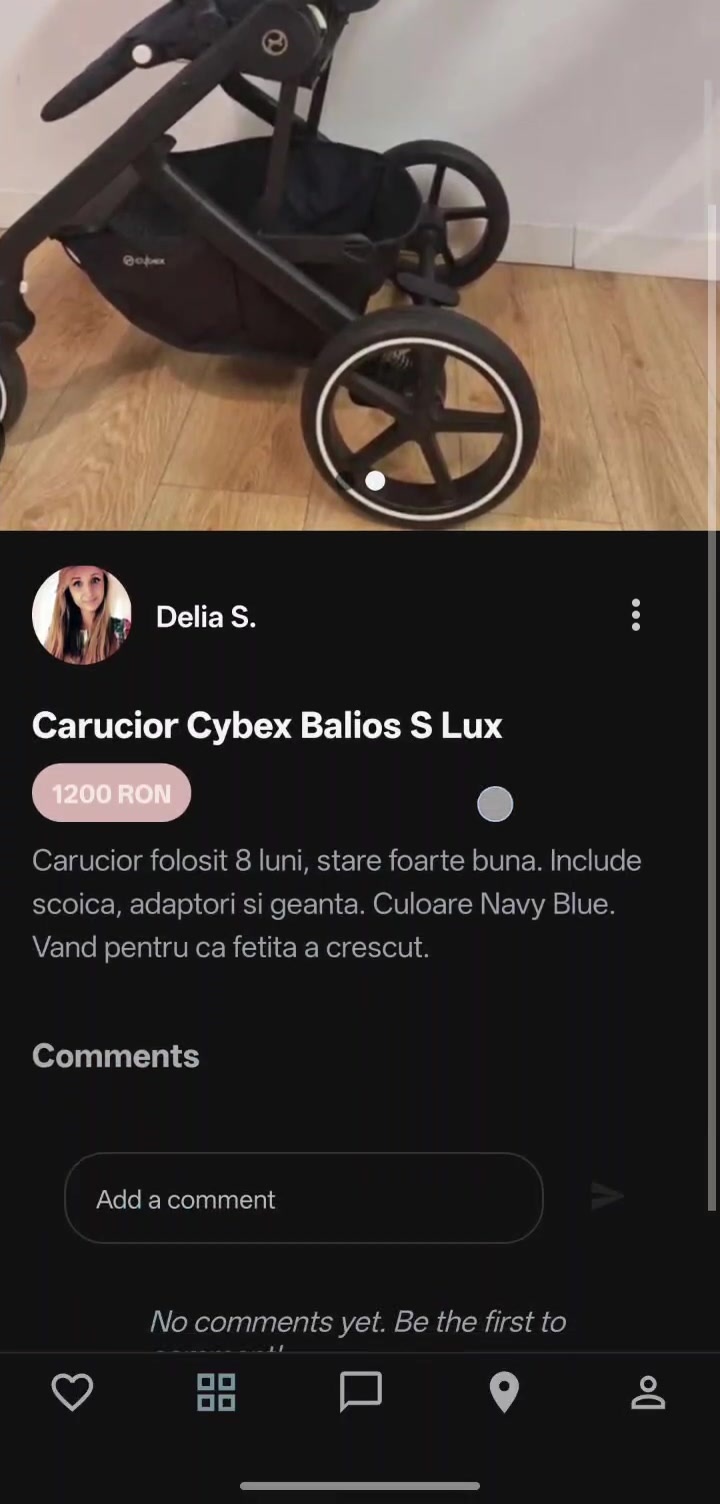Switch to the grid browse tab

click(216, 1392)
